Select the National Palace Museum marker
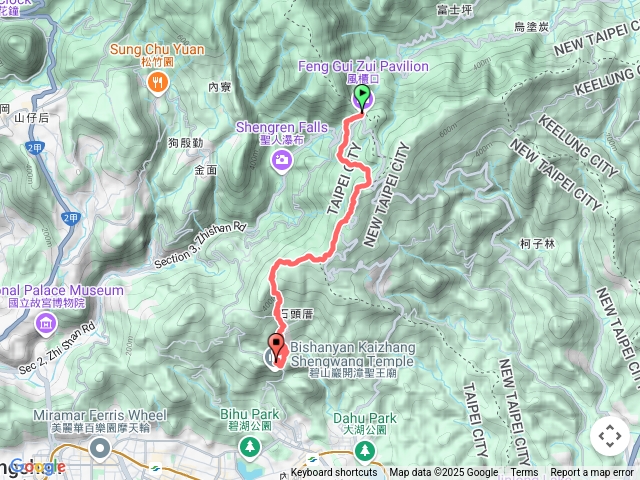 click(46, 323)
